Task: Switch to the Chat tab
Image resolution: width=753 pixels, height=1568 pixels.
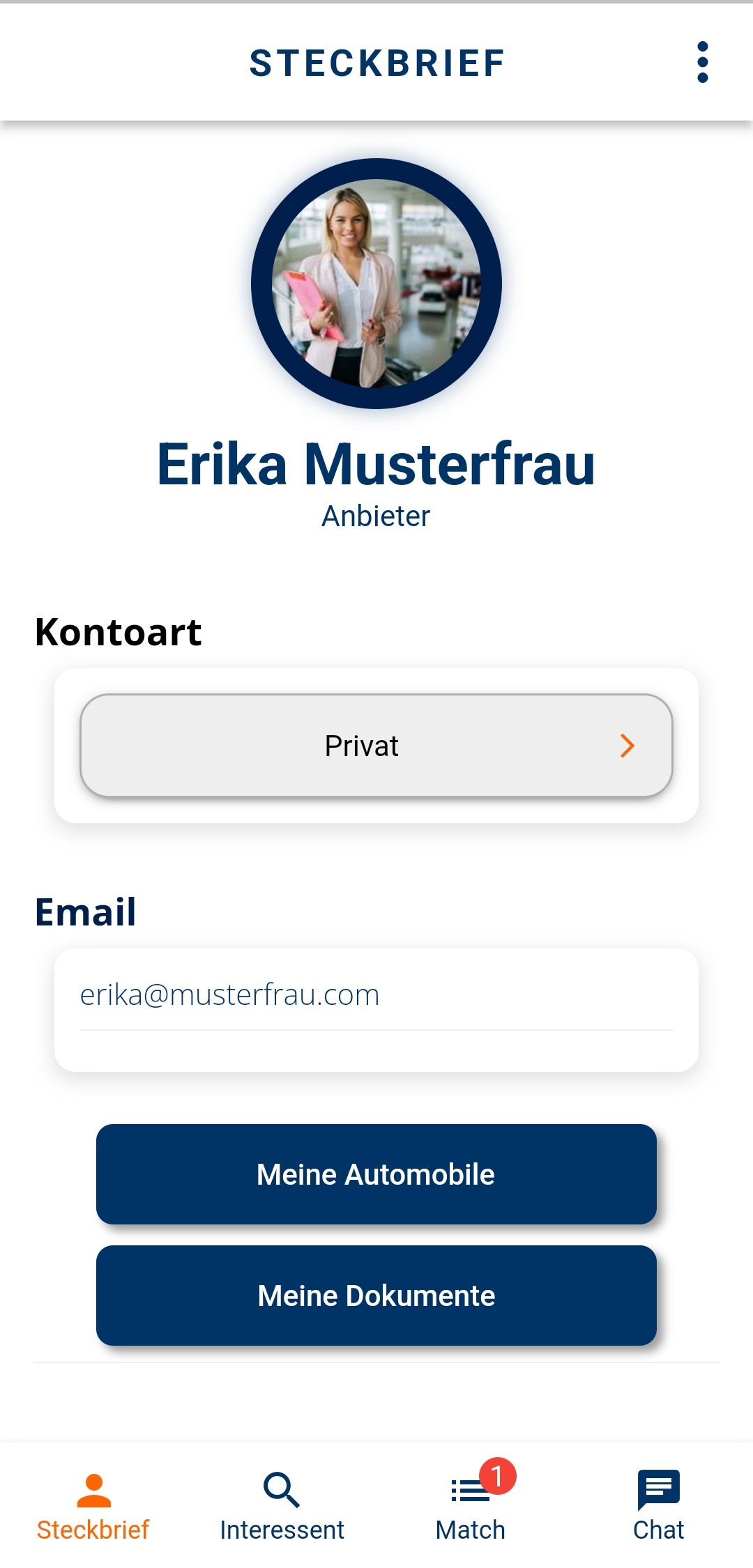Action: pos(659,1507)
